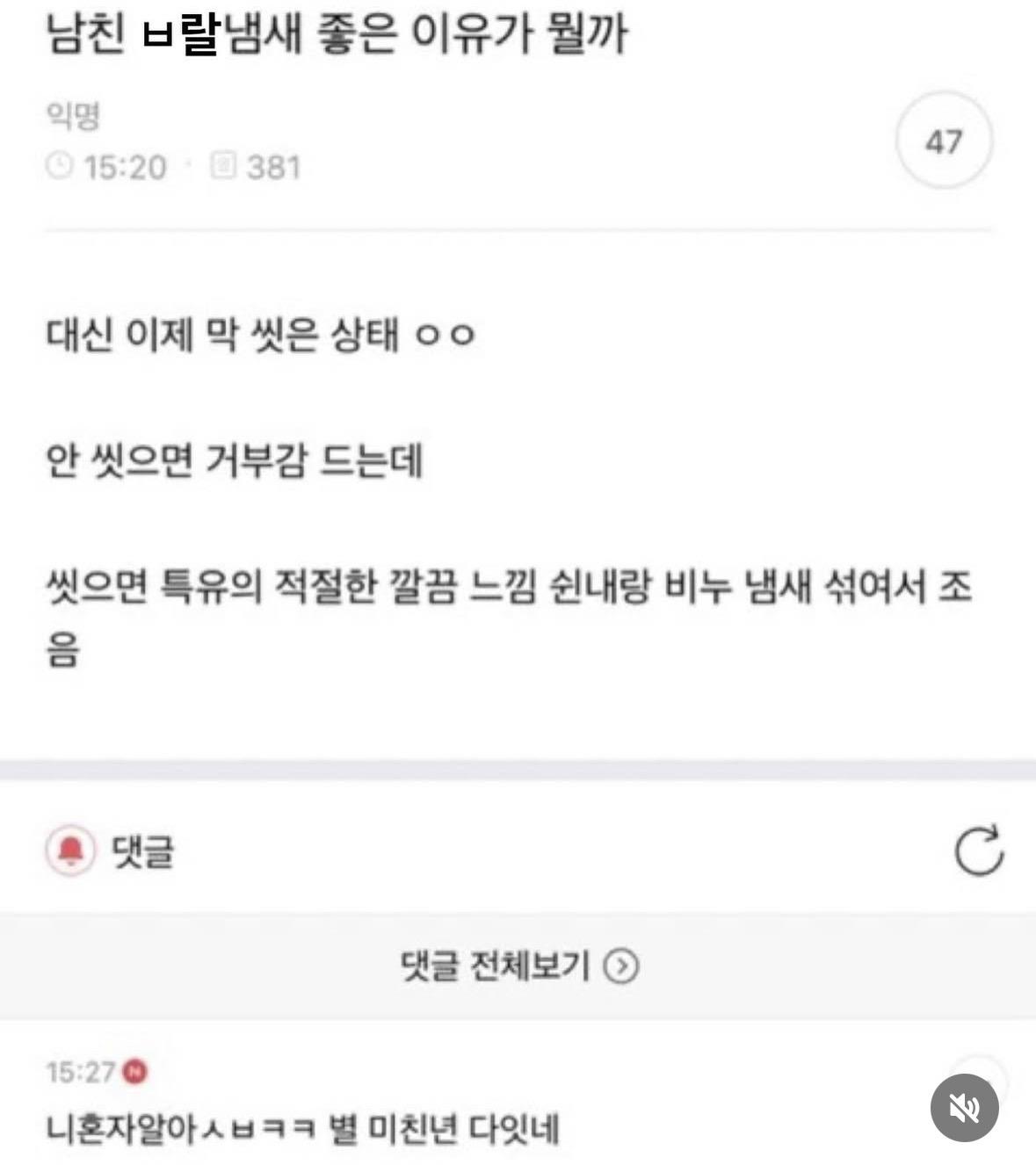Toggle the comment notification bell
Viewport: 1036px width, 1165px height.
70,850
